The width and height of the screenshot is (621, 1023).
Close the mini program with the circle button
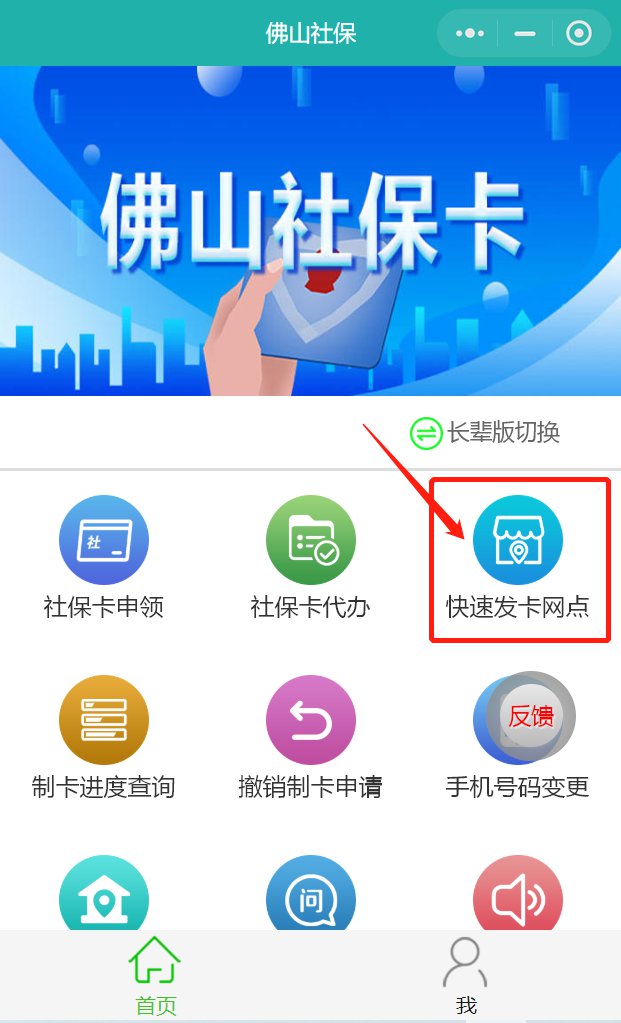(x=579, y=34)
